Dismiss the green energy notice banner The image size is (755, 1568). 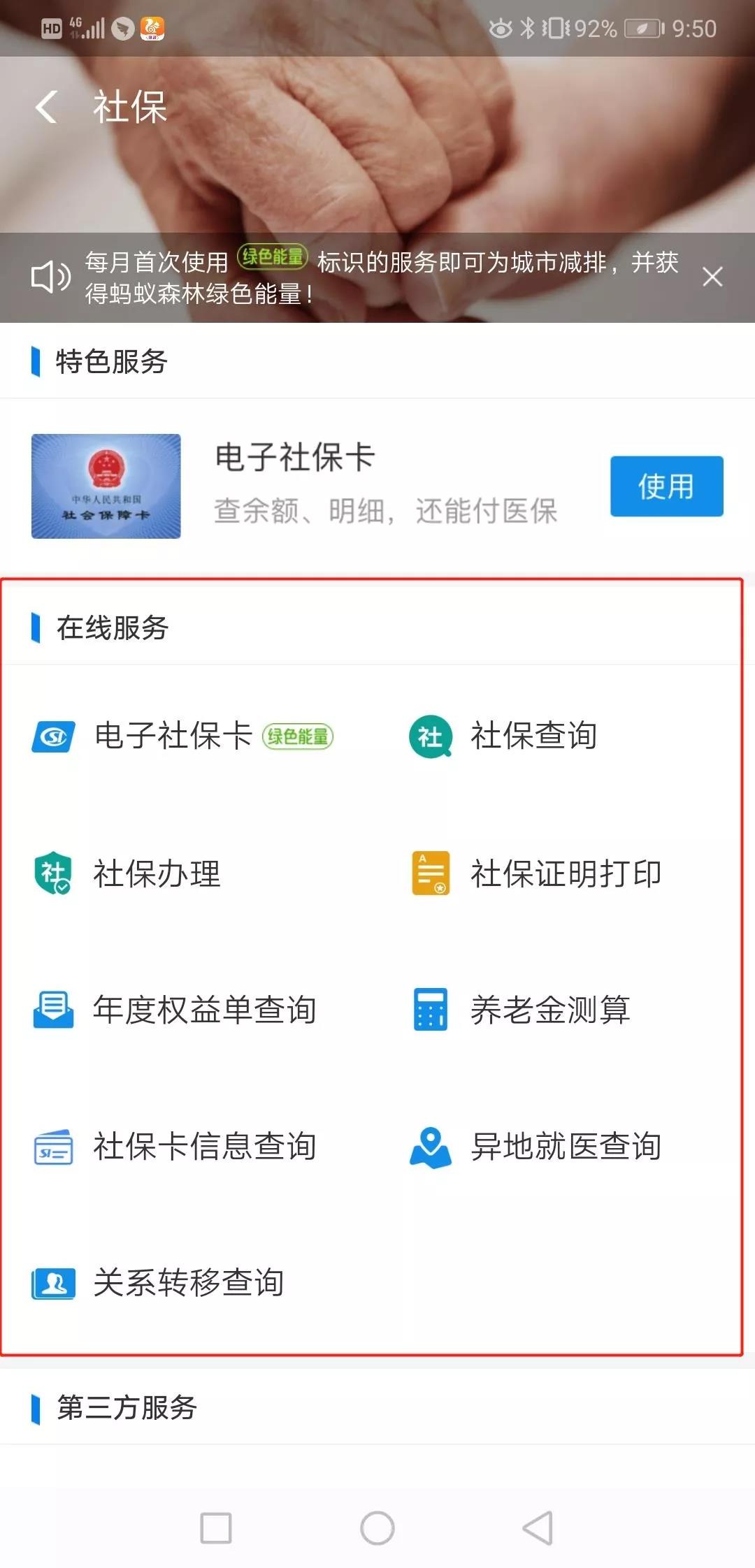[x=712, y=277]
